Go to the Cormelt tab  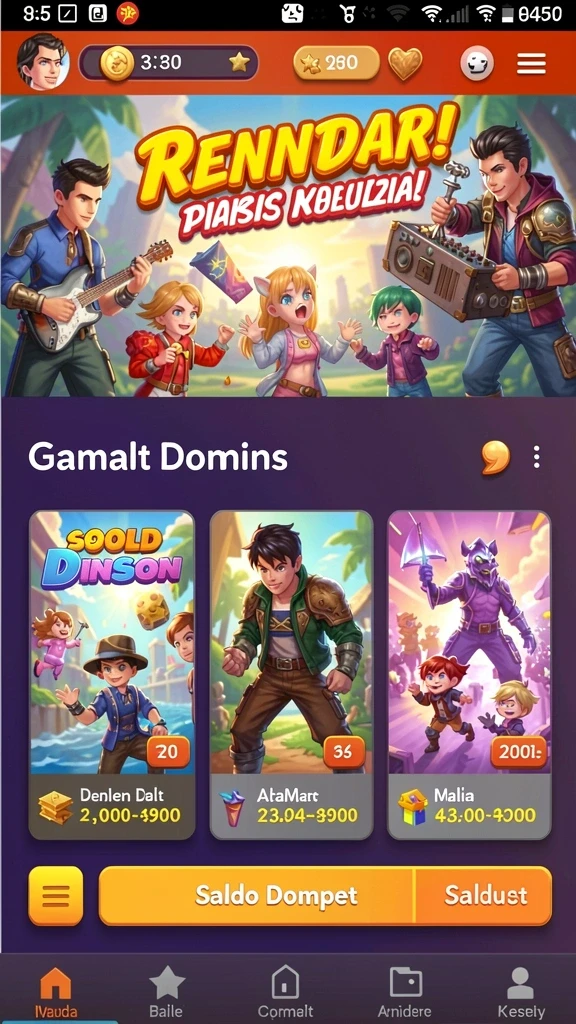(x=285, y=993)
